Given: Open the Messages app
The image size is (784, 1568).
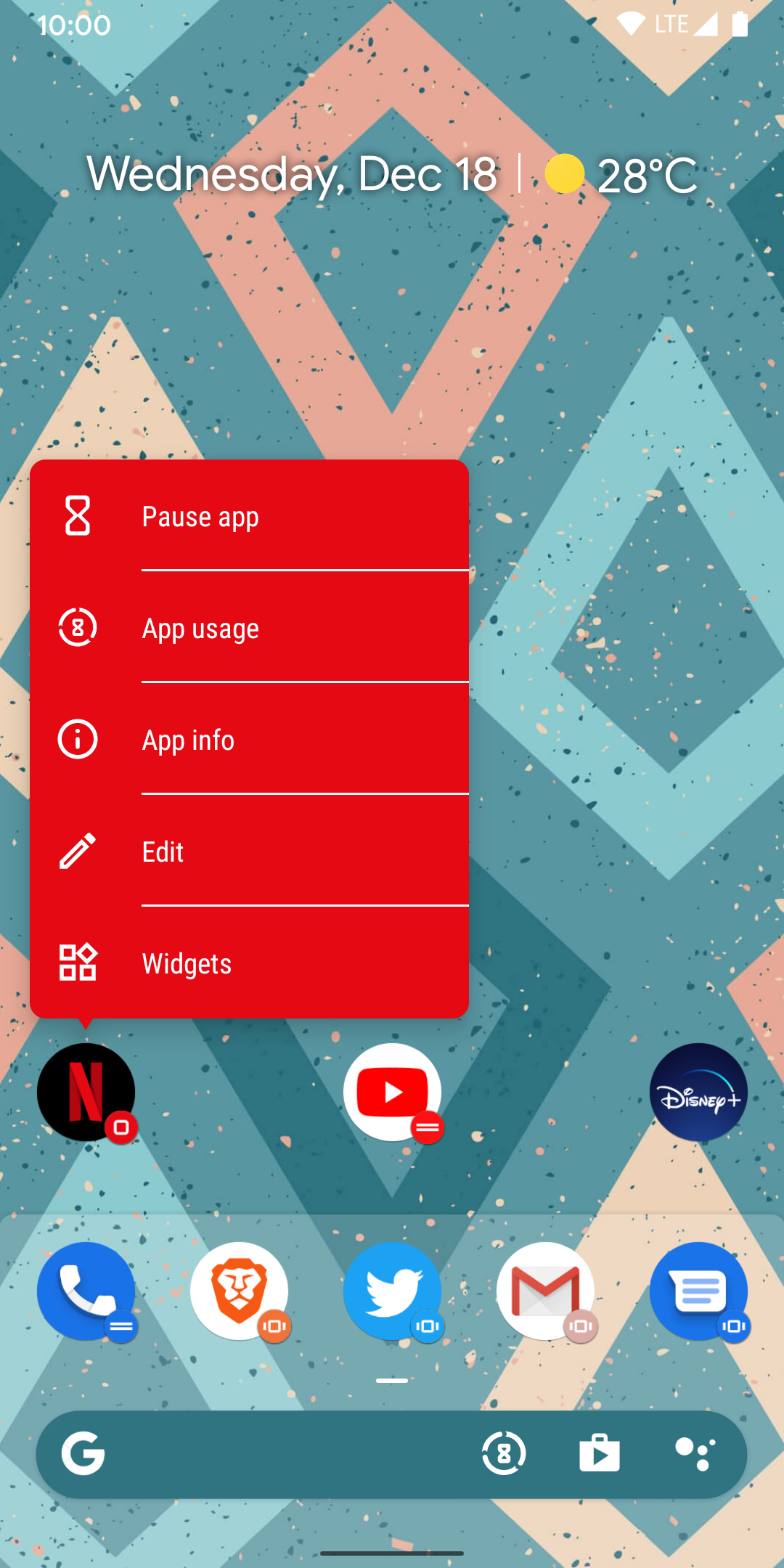Looking at the screenshot, I should coord(698,1291).
